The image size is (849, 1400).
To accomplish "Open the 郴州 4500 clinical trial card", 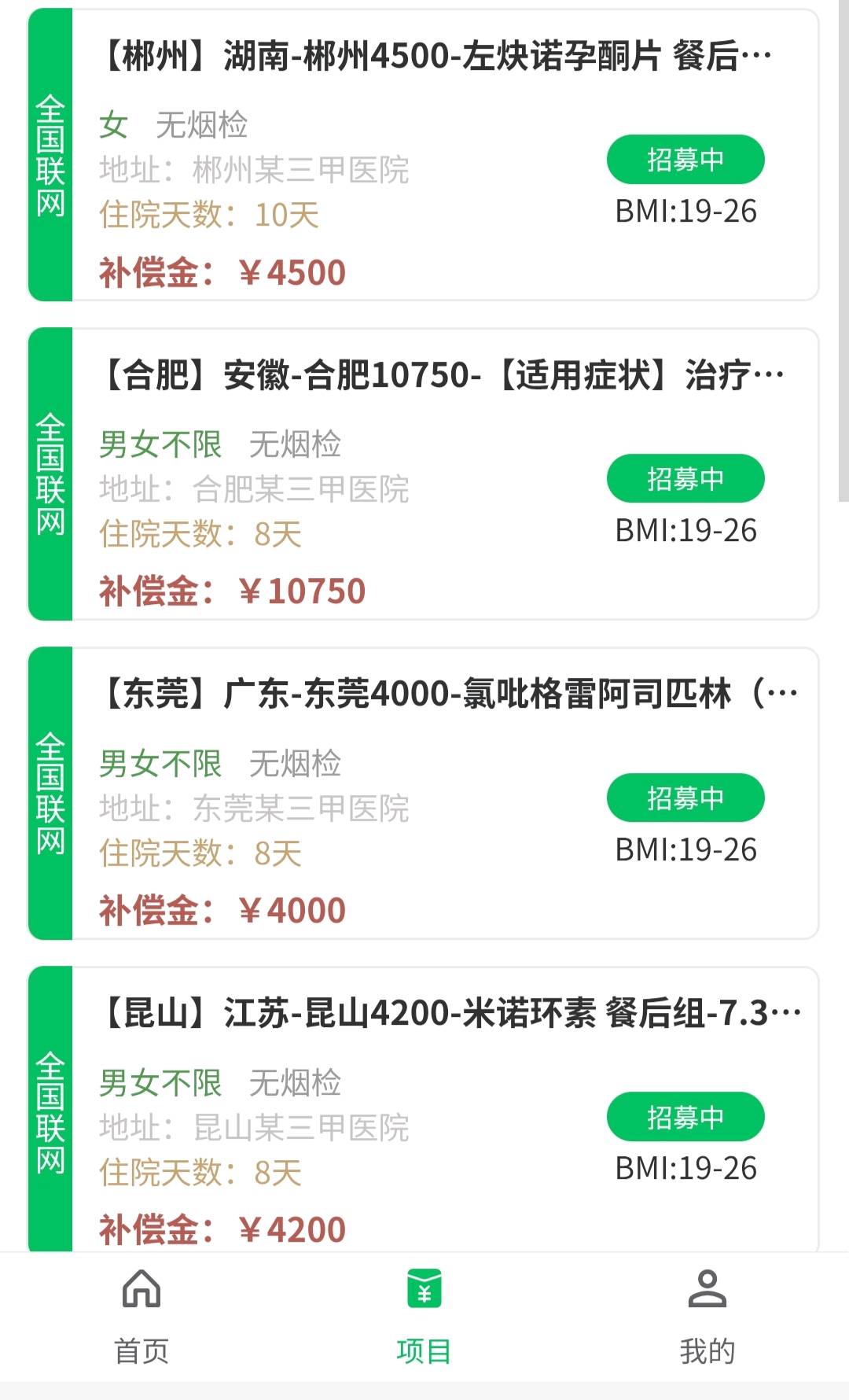I will pyautogui.click(x=424, y=155).
